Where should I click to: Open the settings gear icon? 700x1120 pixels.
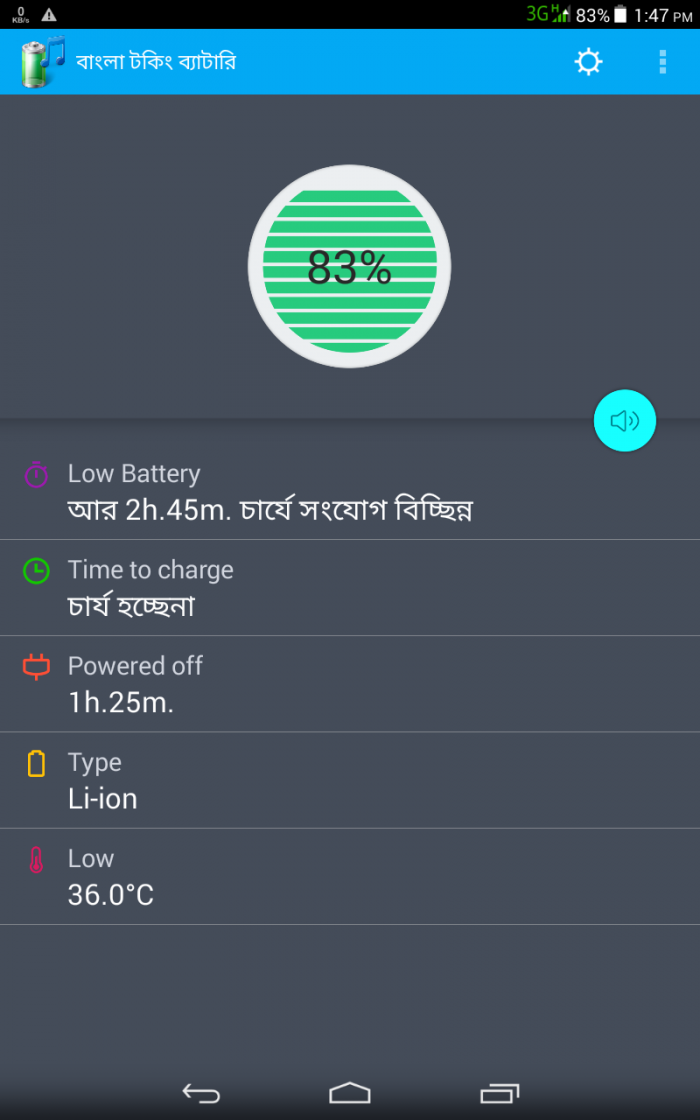(x=588, y=62)
